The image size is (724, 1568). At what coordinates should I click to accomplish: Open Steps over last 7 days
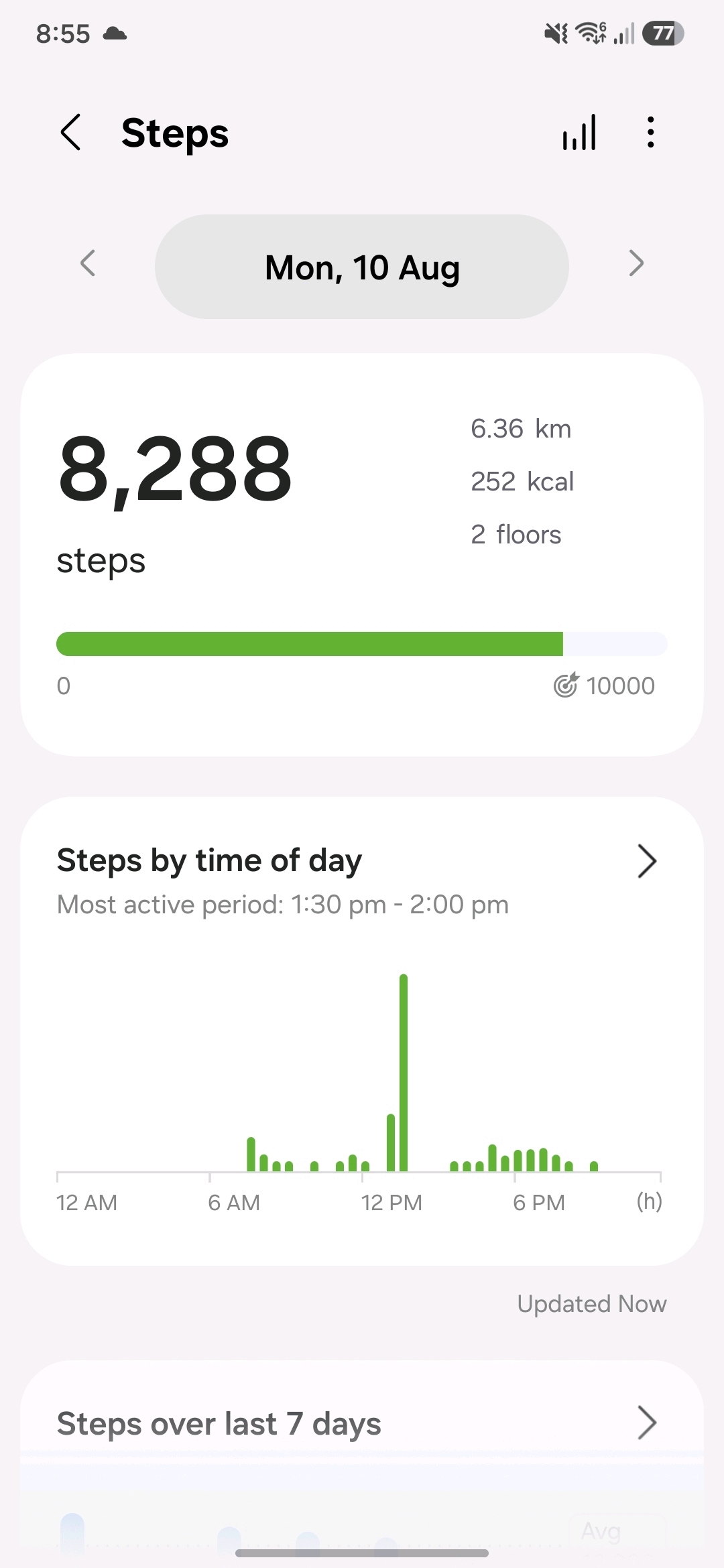(362, 1423)
